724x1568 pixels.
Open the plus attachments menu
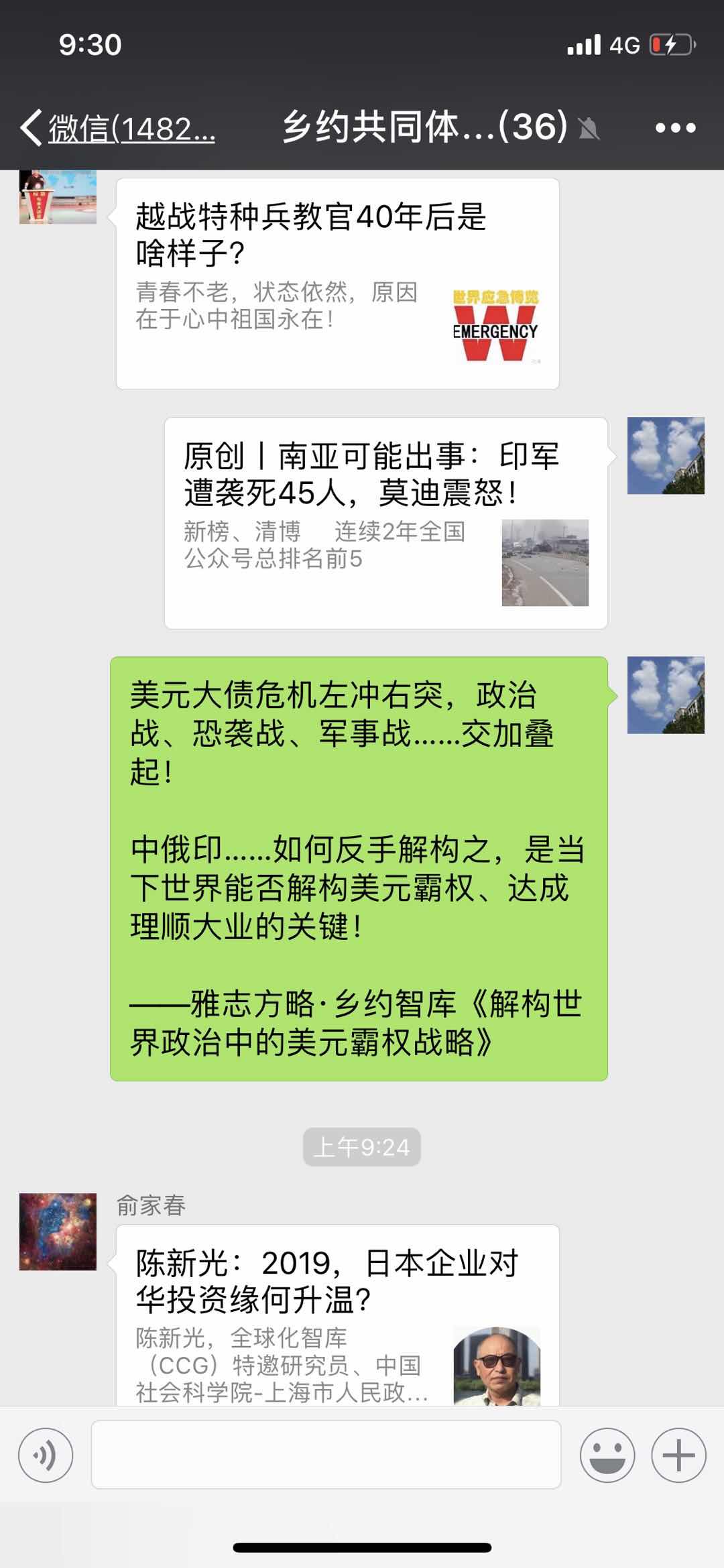678,1455
